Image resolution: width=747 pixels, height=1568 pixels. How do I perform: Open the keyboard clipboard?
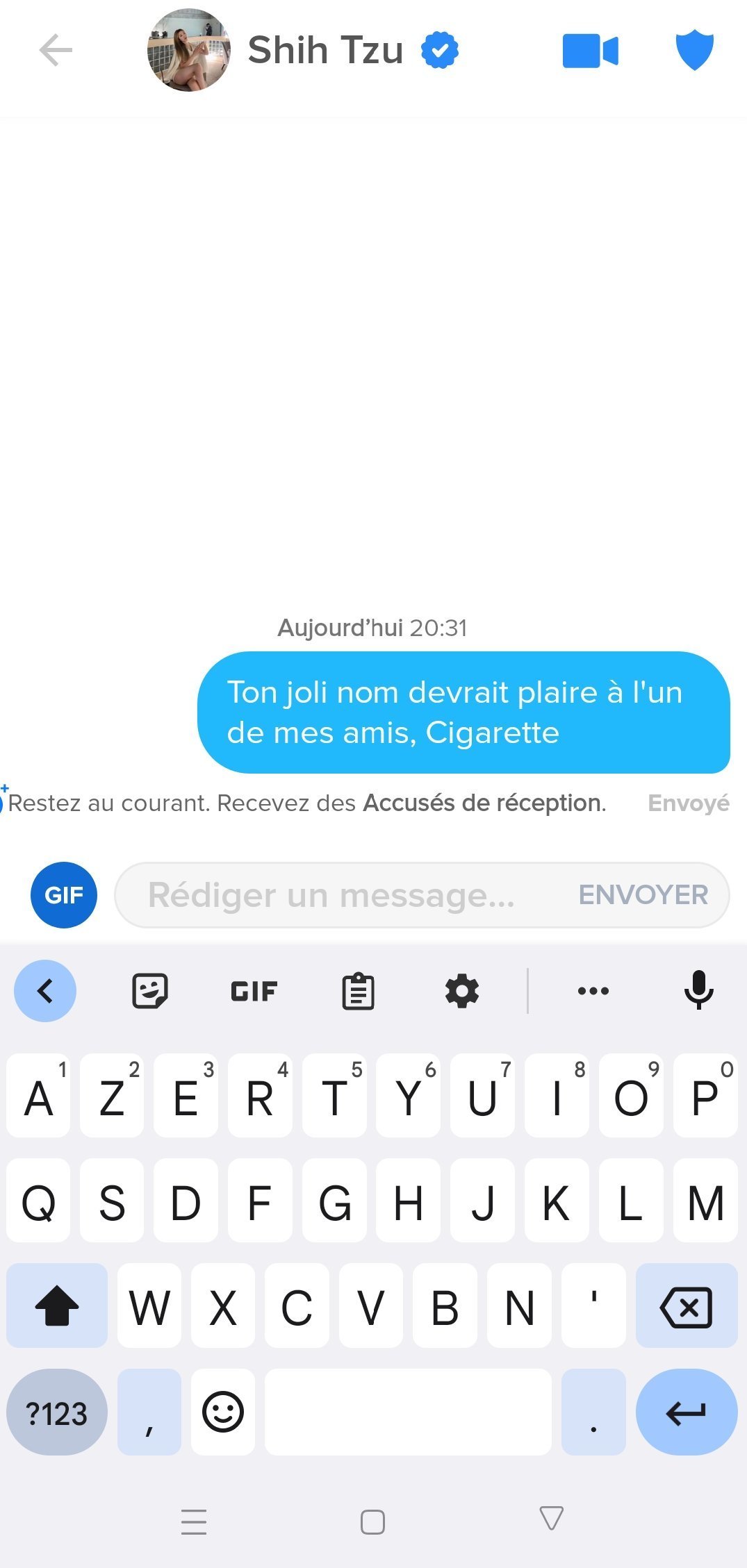click(359, 991)
